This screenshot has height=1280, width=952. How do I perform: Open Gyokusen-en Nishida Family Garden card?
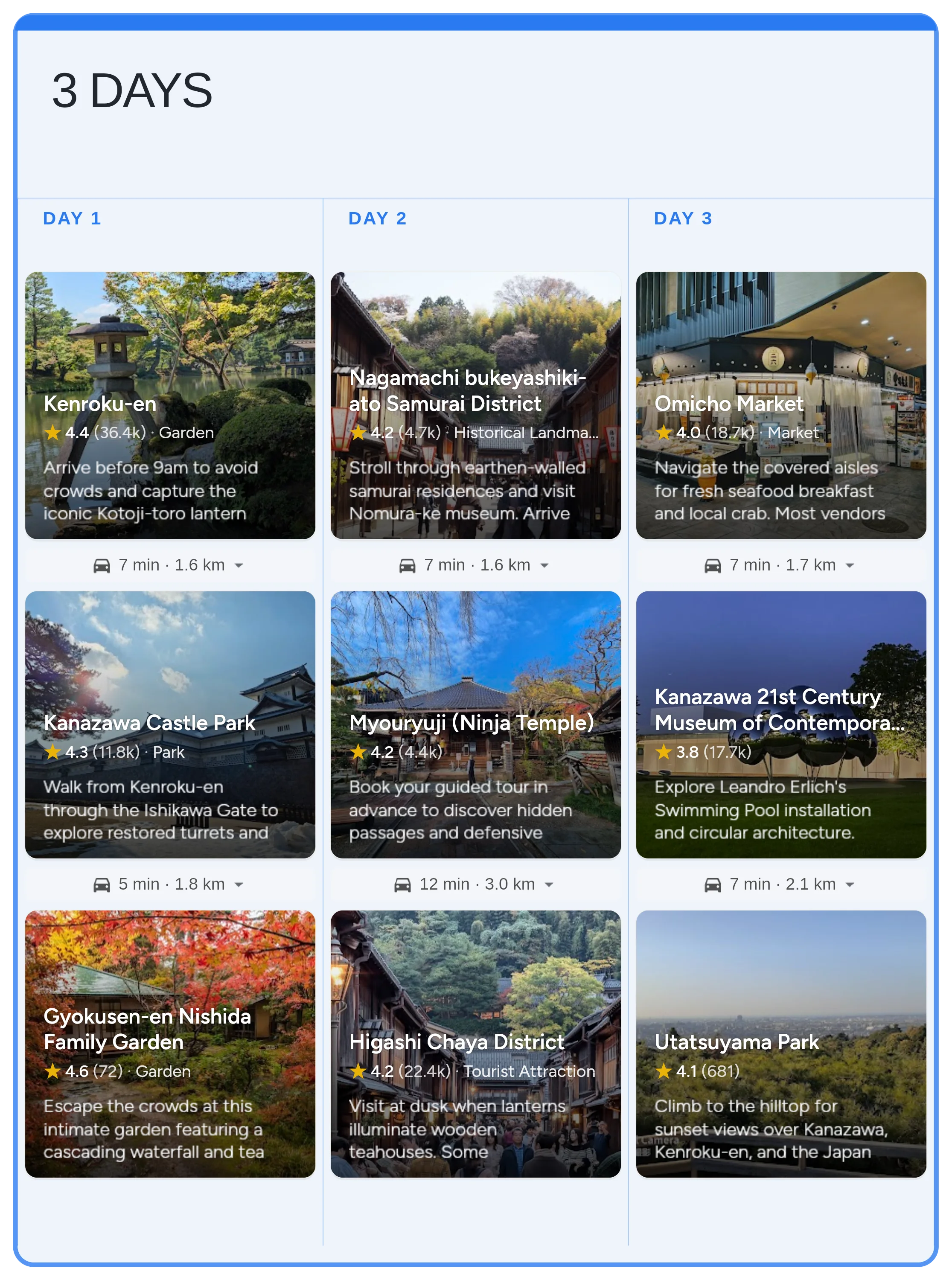pyautogui.click(x=170, y=1043)
